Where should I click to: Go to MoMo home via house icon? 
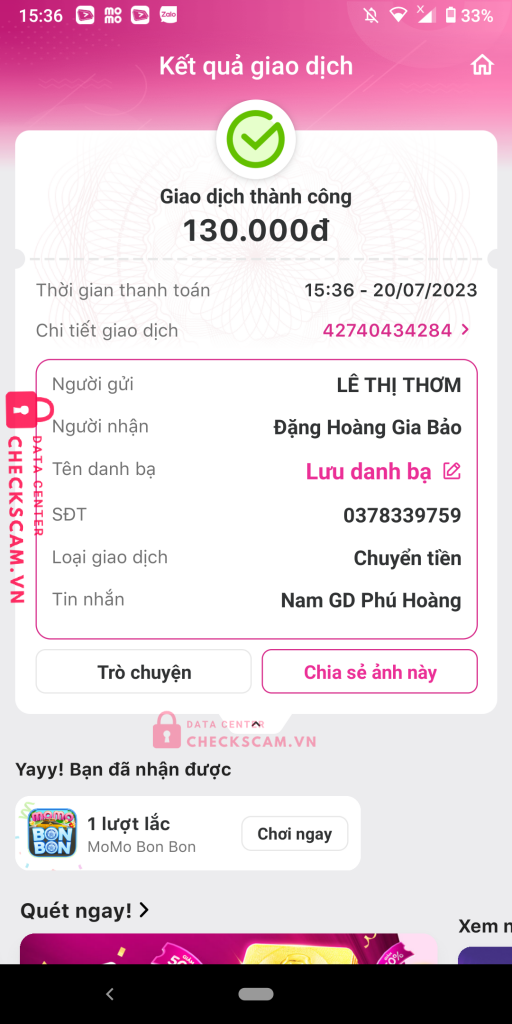tap(482, 66)
